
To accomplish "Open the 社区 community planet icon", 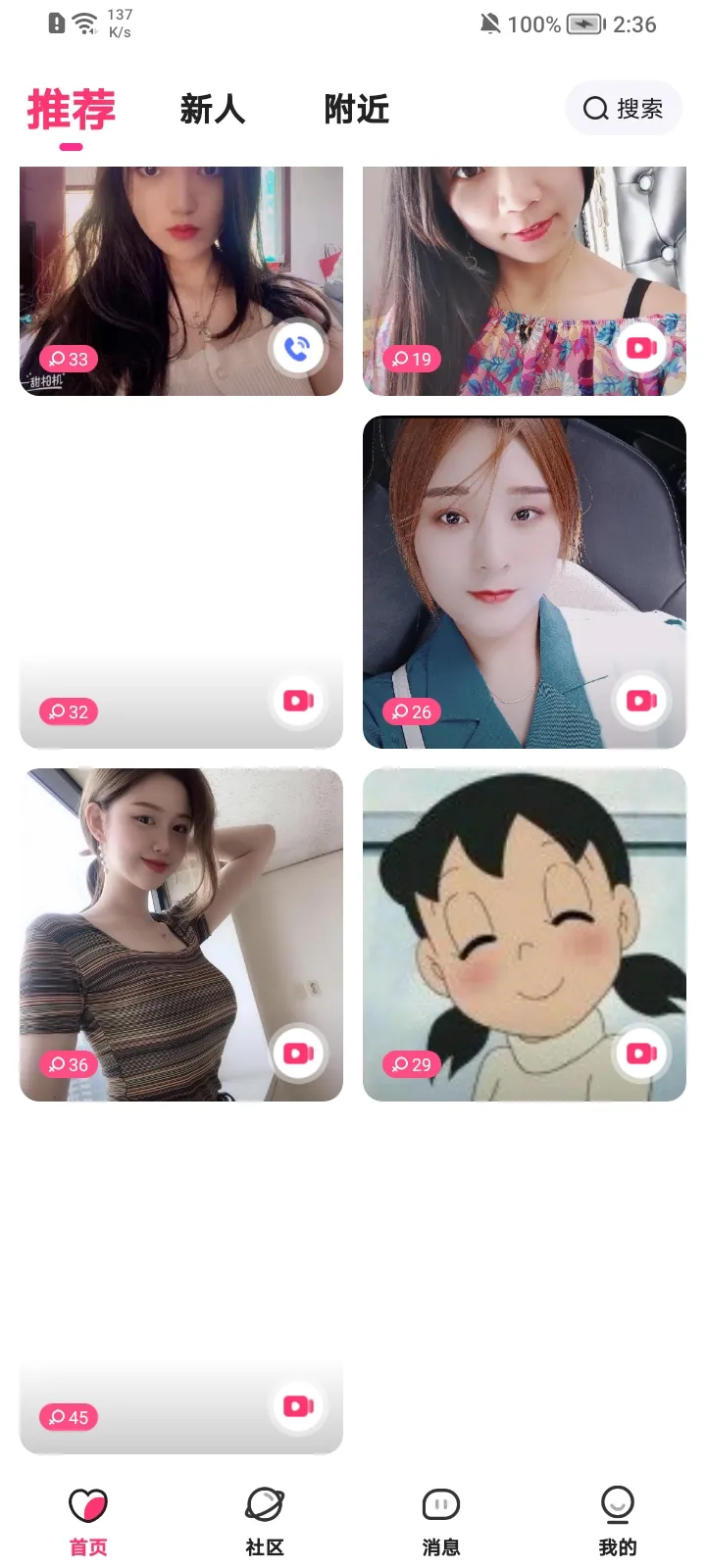I will click(264, 1503).
